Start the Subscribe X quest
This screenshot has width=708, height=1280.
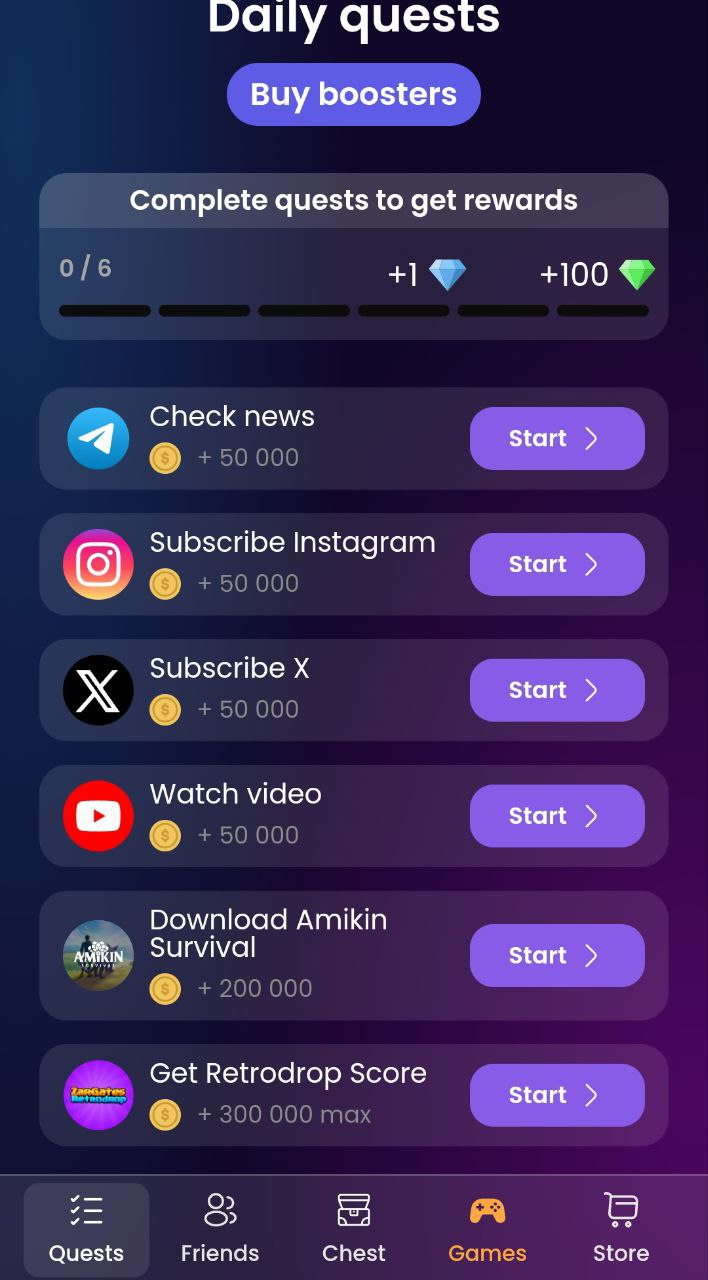556,690
